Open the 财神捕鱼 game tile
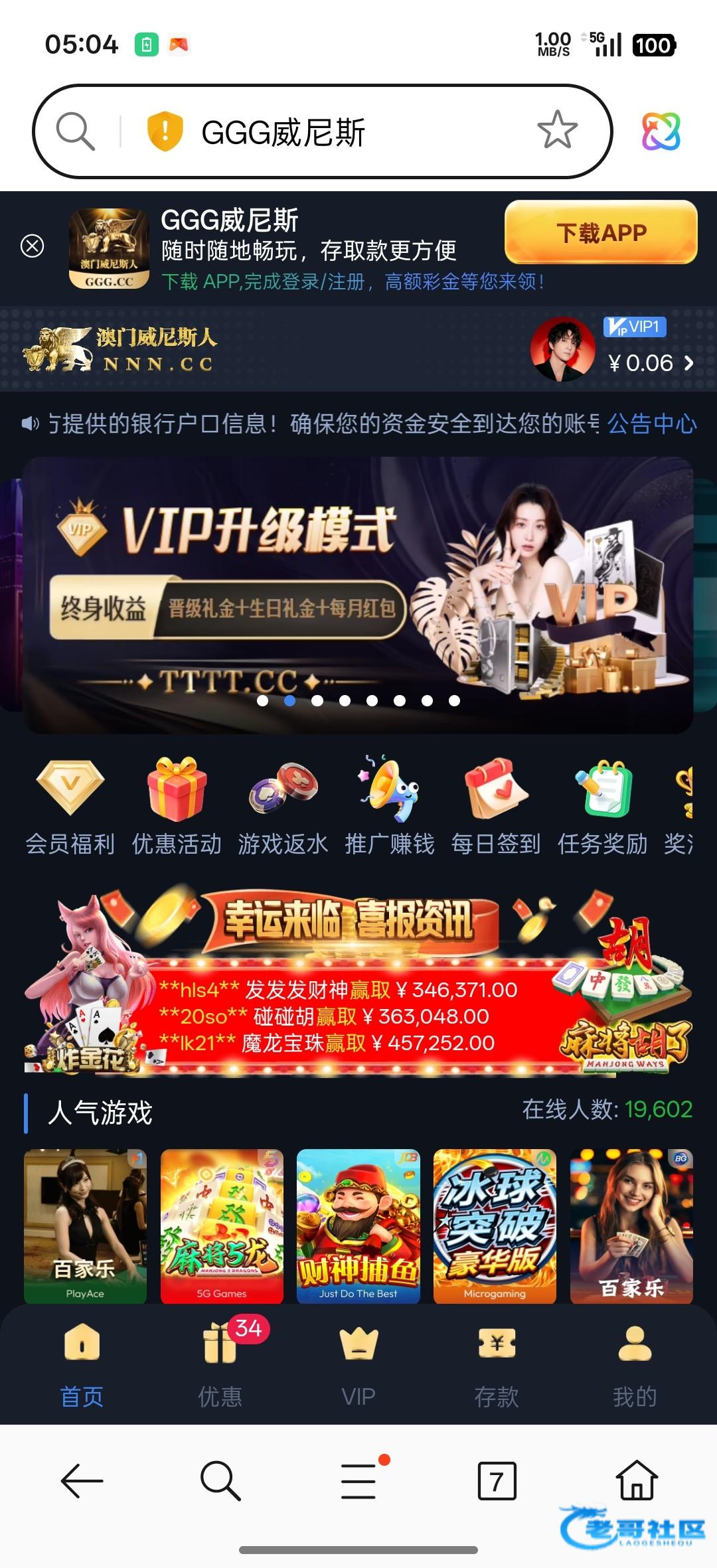The width and height of the screenshot is (717, 1568). pyautogui.click(x=358, y=1225)
